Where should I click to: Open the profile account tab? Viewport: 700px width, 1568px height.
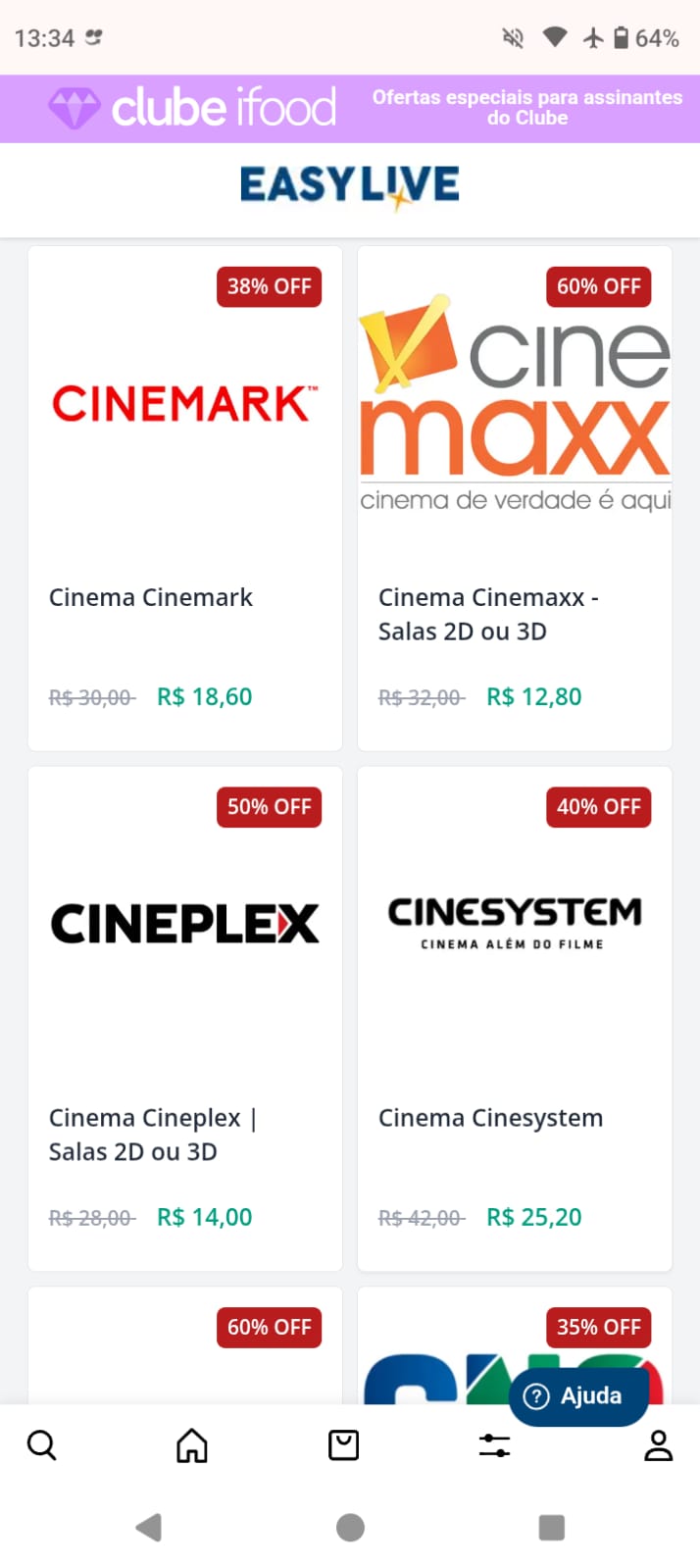(658, 1444)
